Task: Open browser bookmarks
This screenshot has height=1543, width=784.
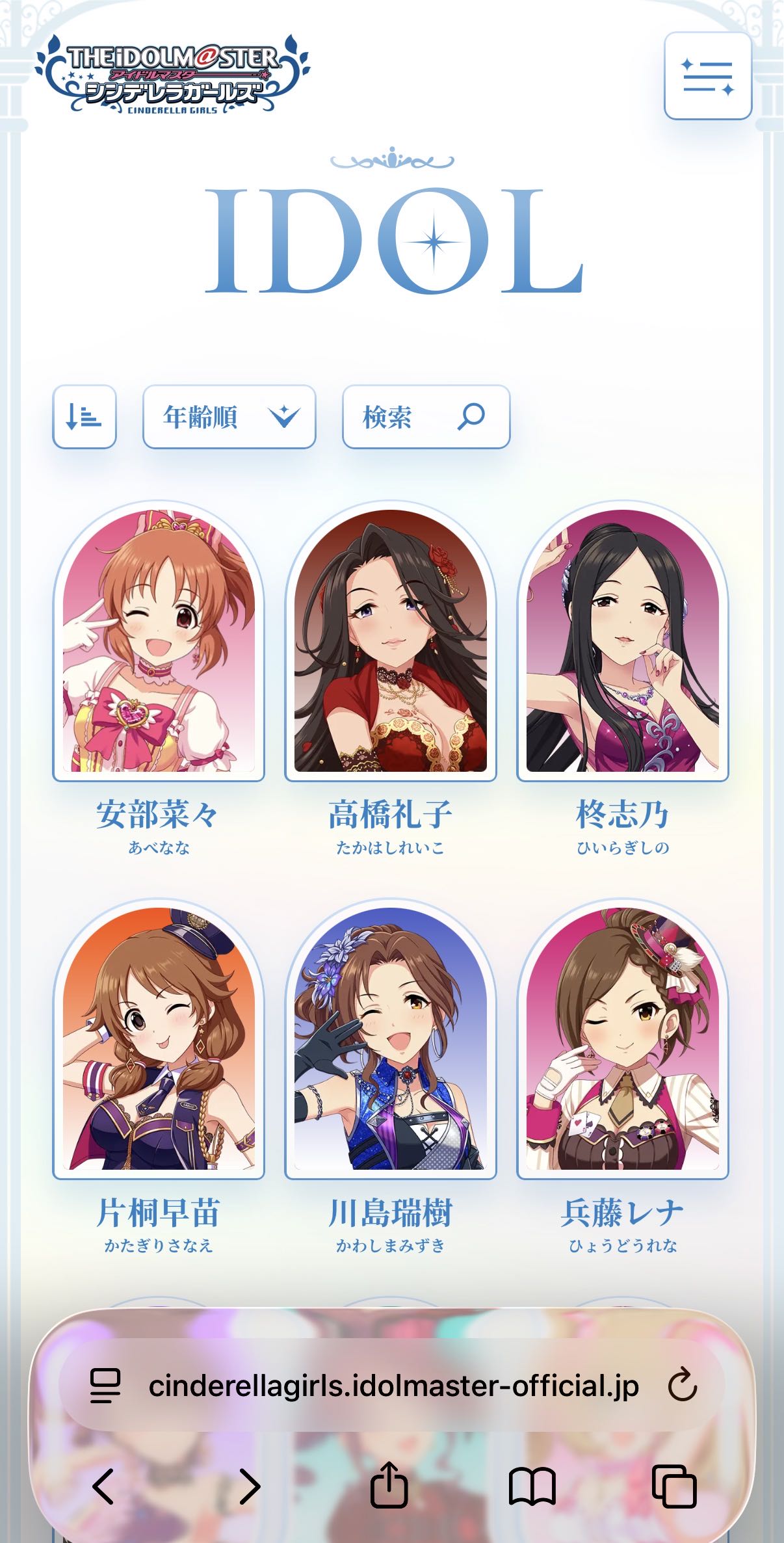Action: [532, 1486]
